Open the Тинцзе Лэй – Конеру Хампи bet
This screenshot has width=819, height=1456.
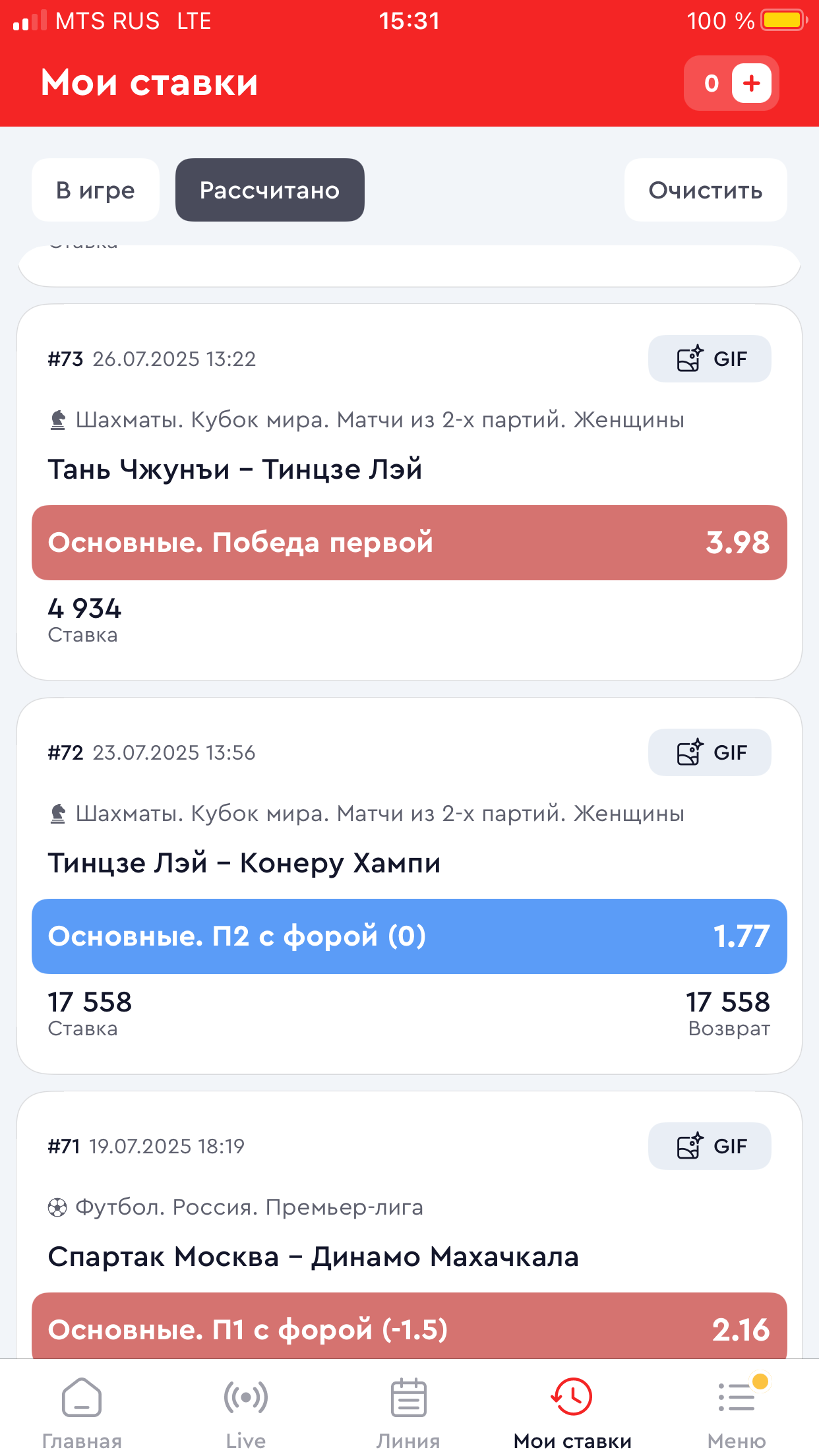(x=244, y=863)
